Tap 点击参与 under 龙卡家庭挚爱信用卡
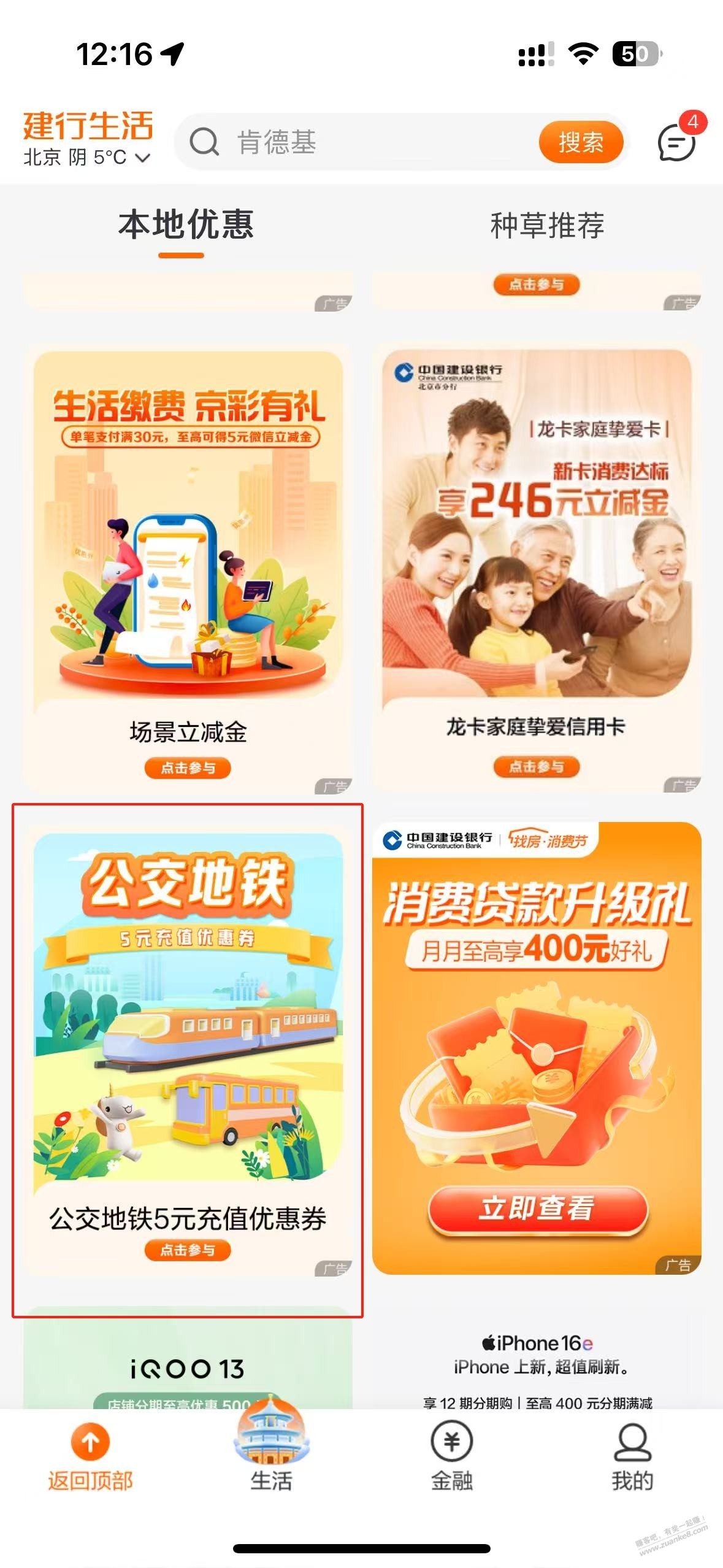 point(536,767)
